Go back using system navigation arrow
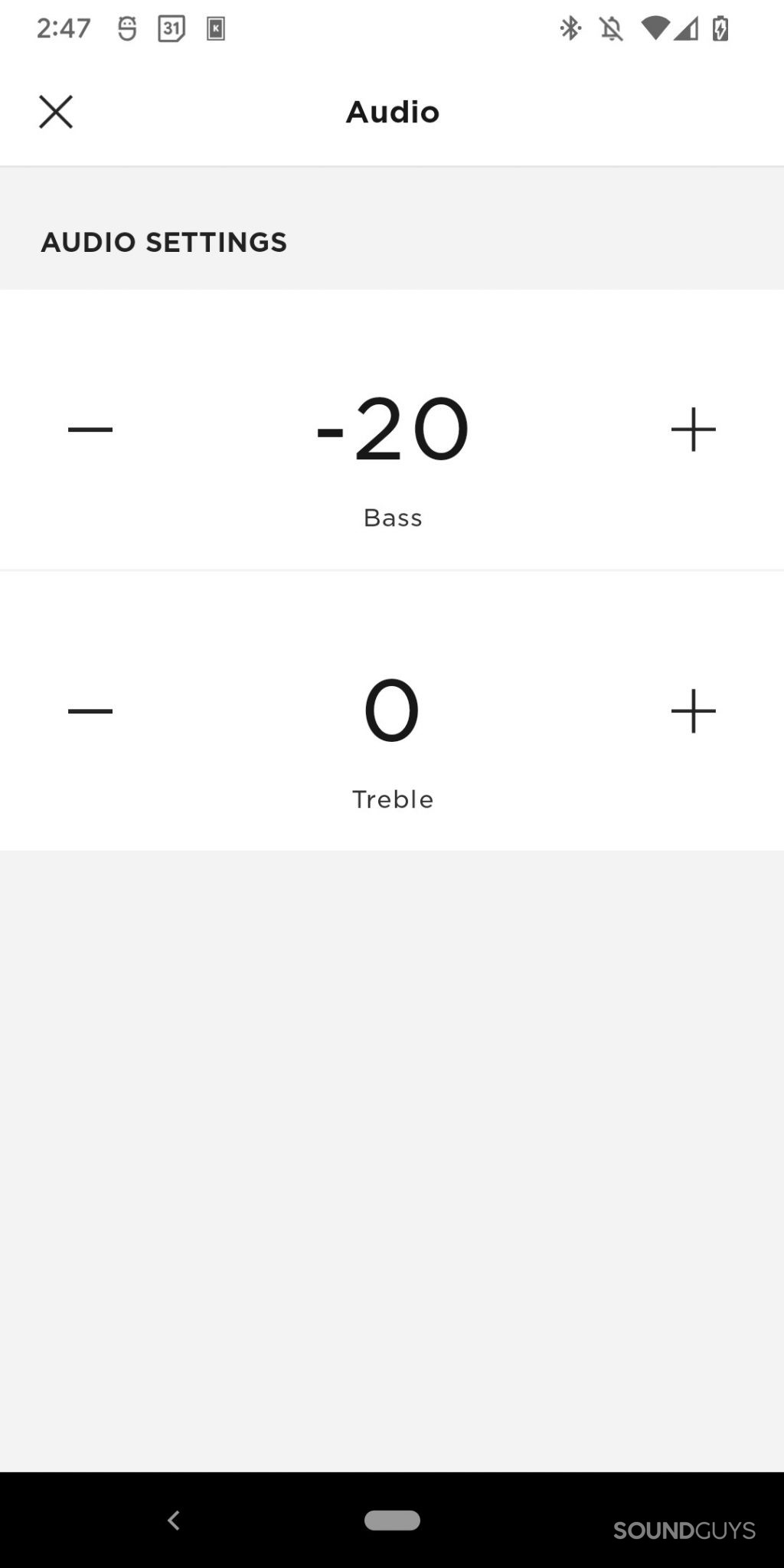This screenshot has width=784, height=1568. pyautogui.click(x=174, y=1520)
